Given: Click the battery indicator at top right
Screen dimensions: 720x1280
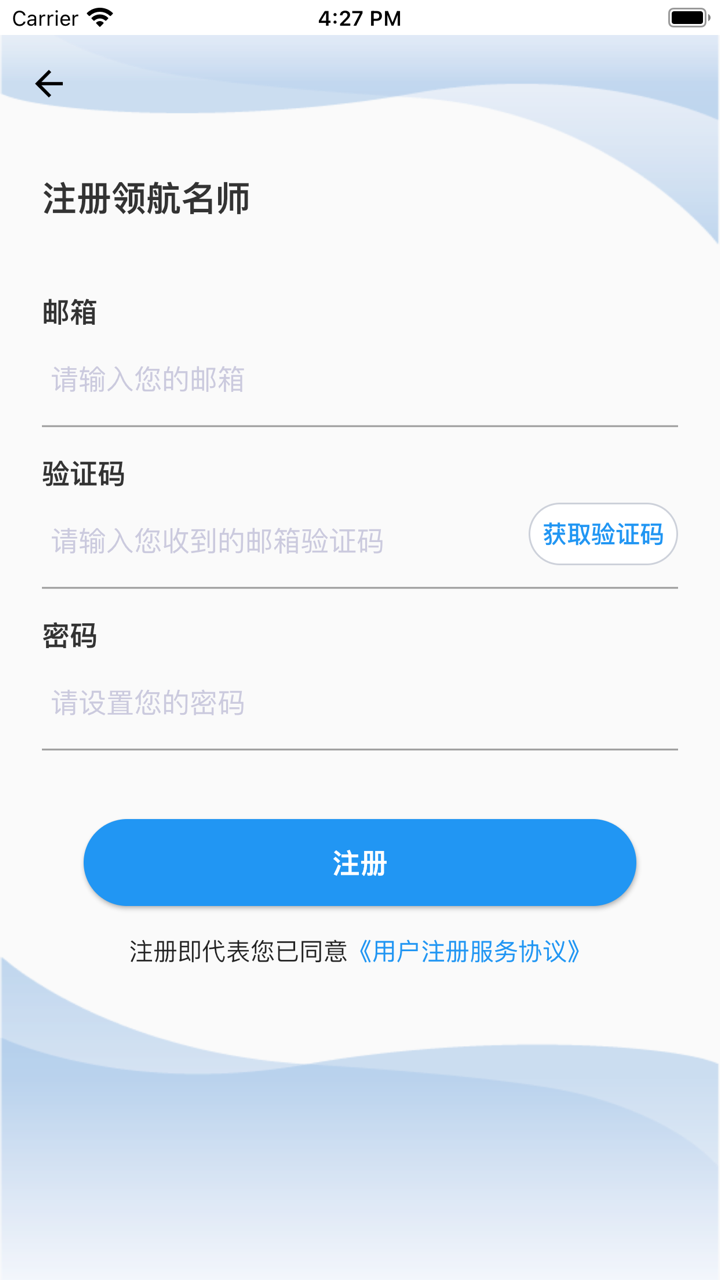Looking at the screenshot, I should (x=687, y=16).
